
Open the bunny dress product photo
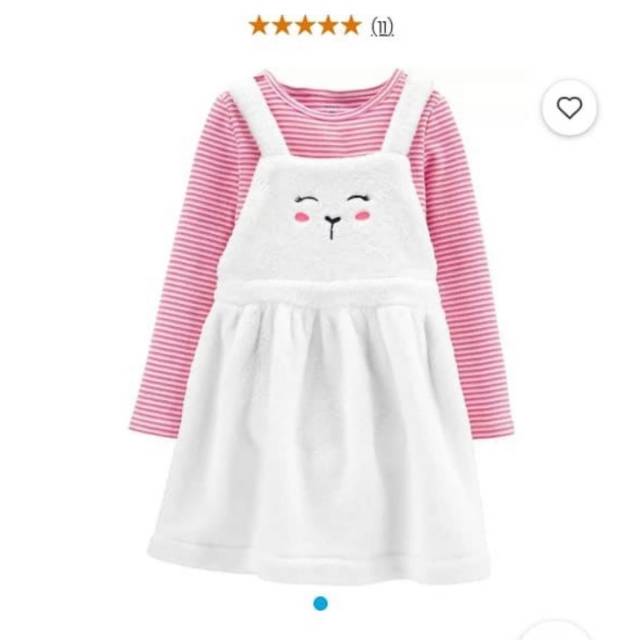tap(320, 330)
